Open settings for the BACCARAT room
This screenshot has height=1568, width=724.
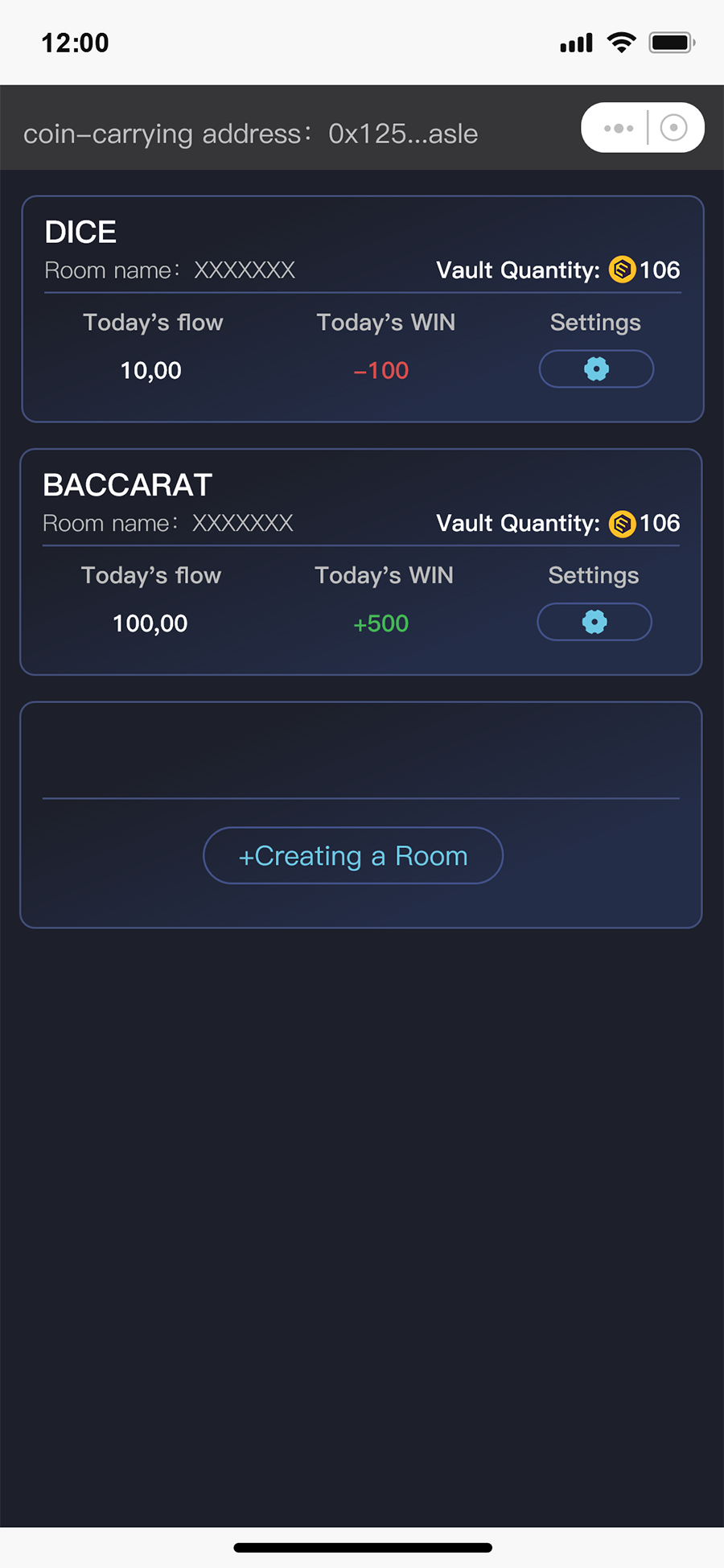tap(594, 622)
